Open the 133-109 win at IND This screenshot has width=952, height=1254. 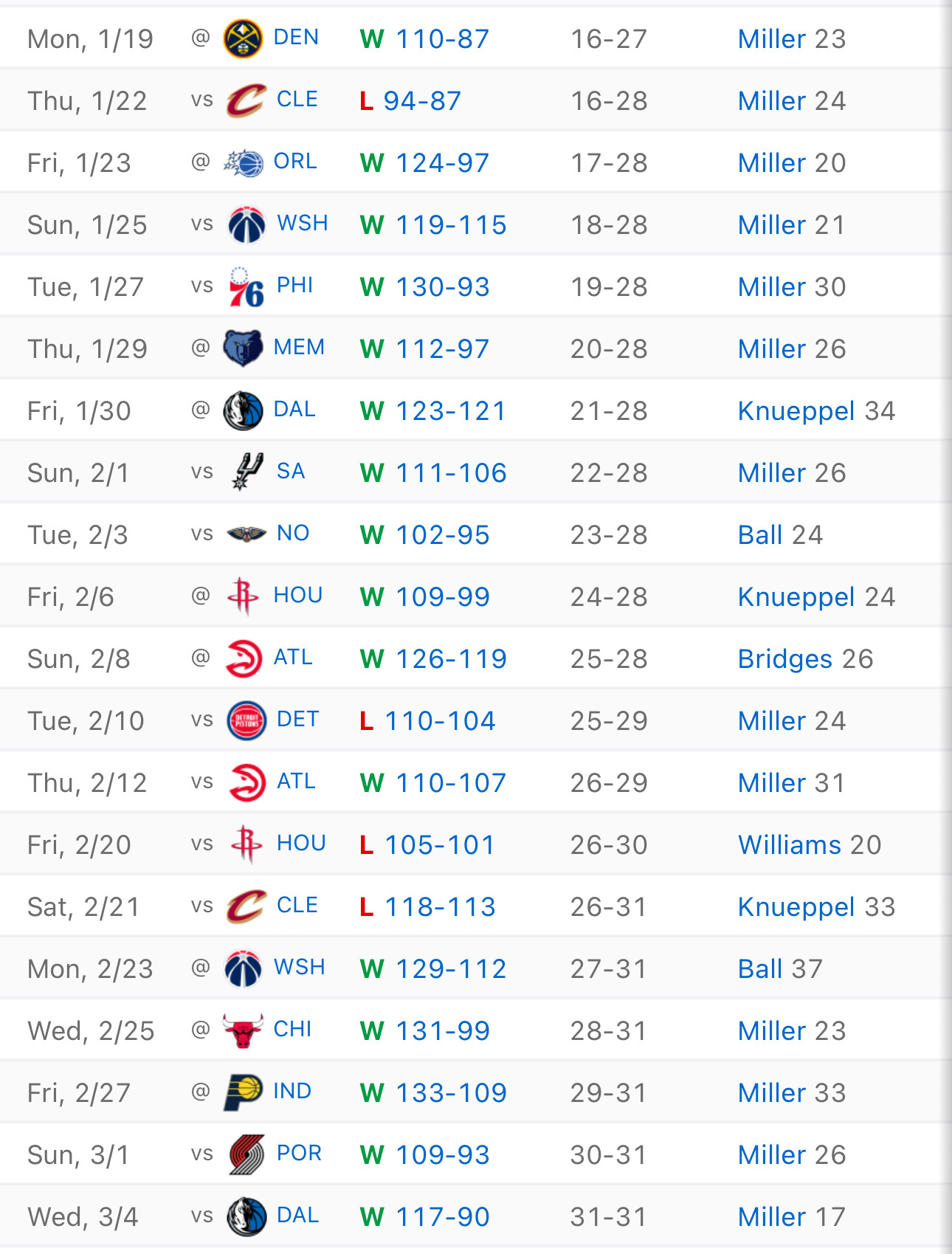[451, 1093]
